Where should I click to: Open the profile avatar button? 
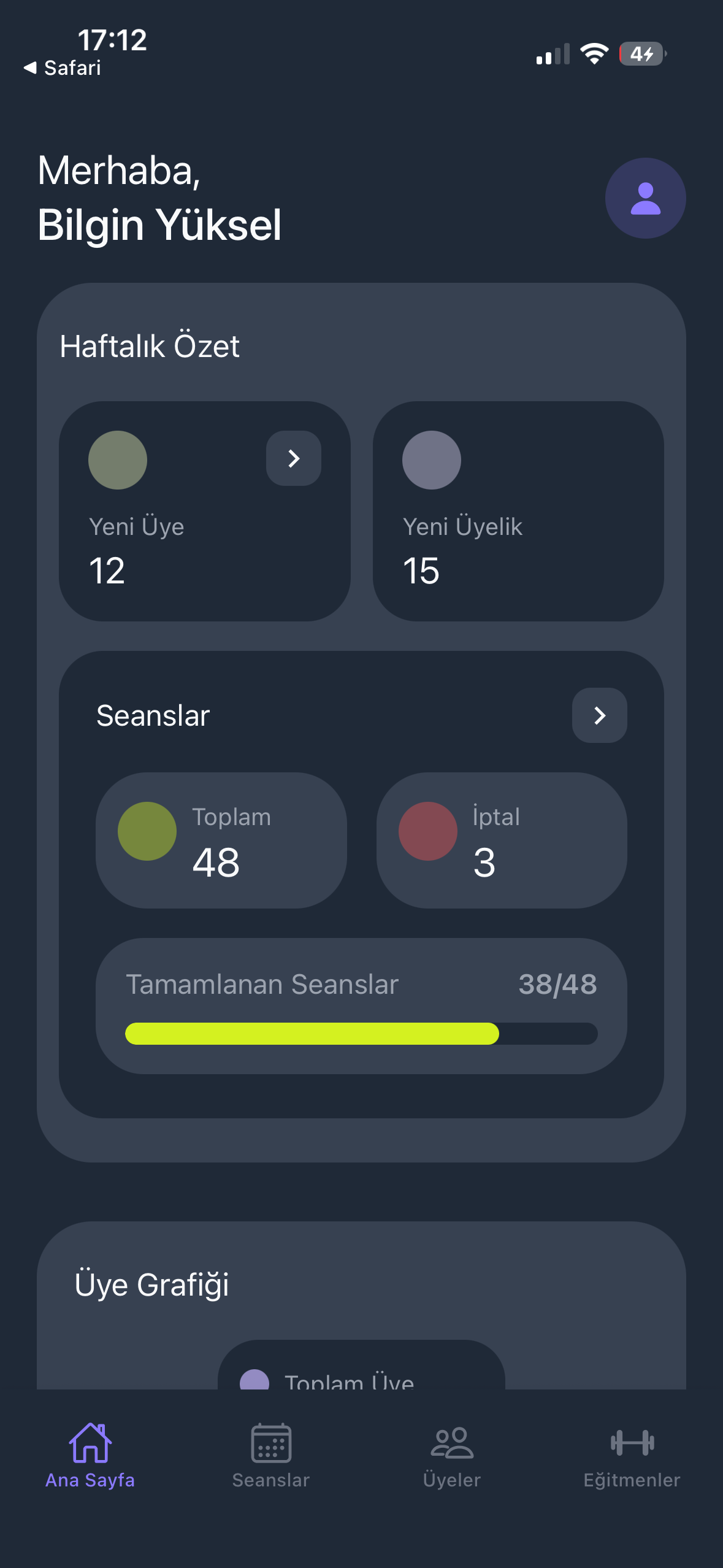coord(645,198)
